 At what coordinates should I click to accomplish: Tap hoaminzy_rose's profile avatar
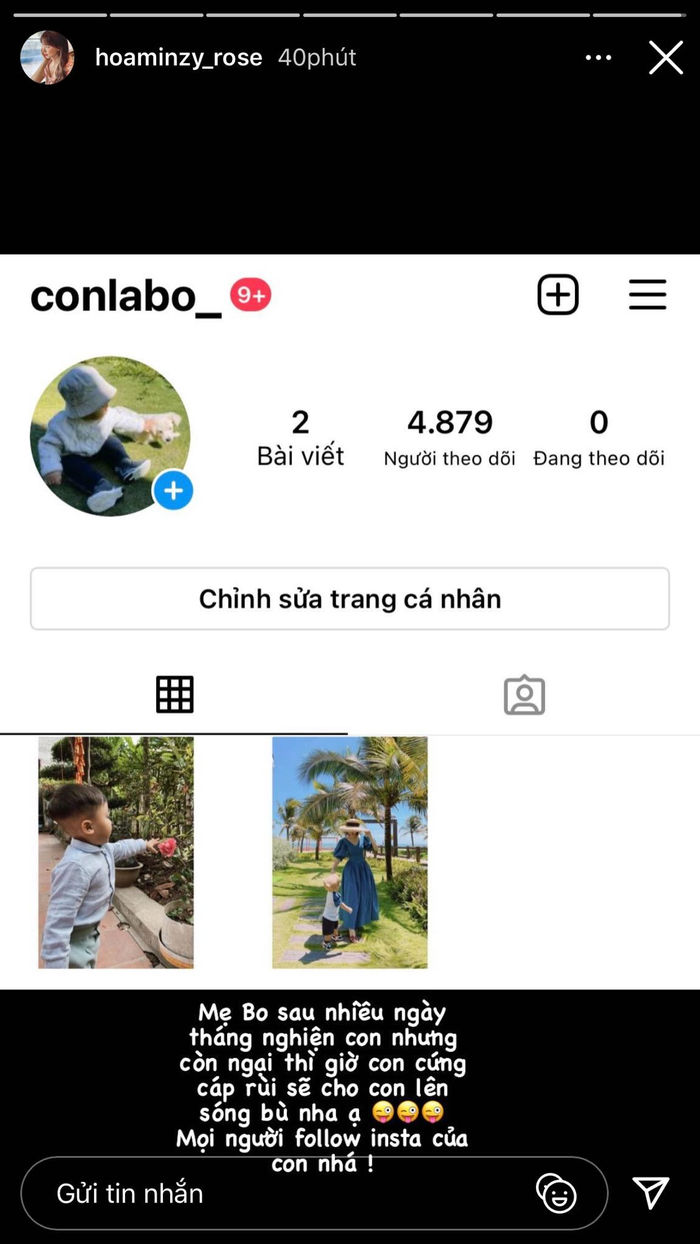click(x=47, y=58)
